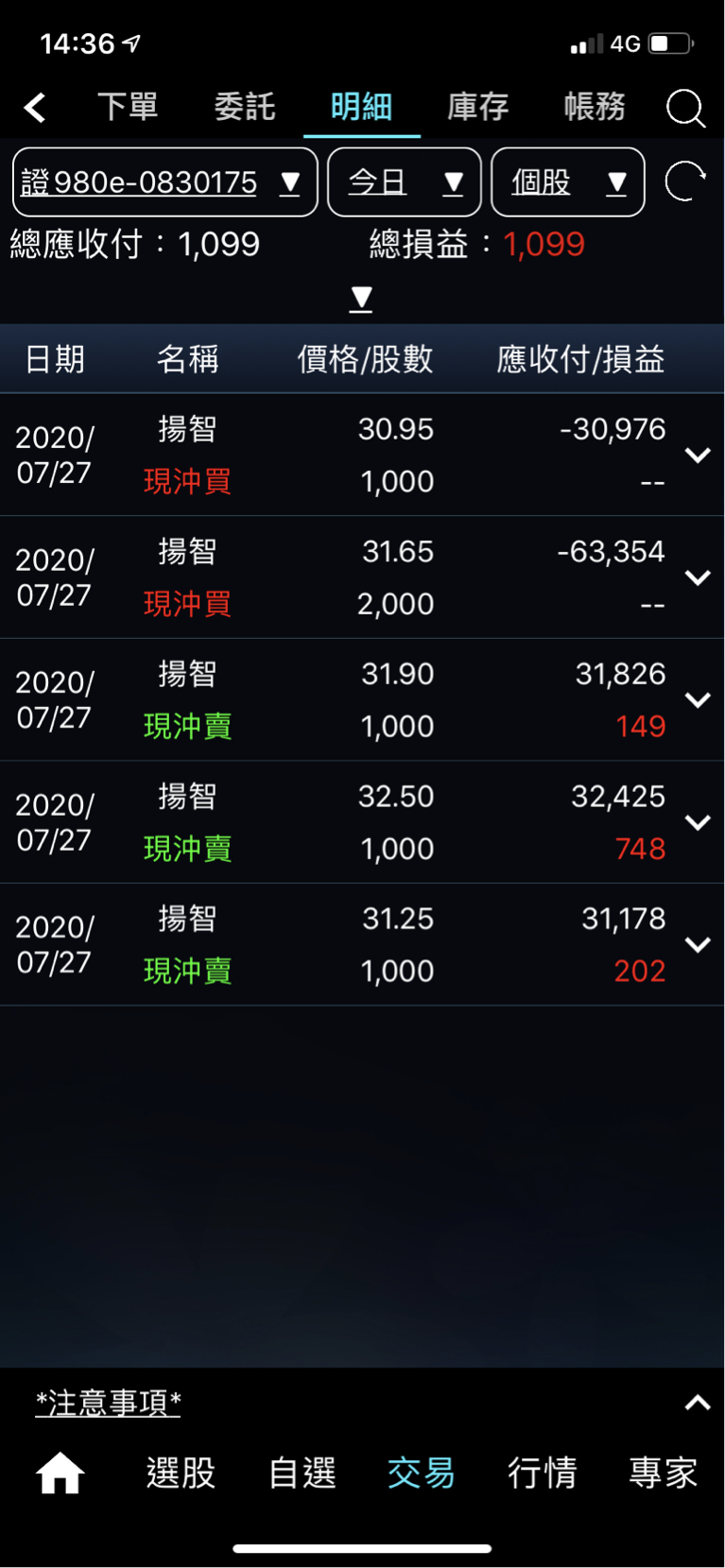Open the account dropdown 證980e-0830175

click(x=164, y=181)
